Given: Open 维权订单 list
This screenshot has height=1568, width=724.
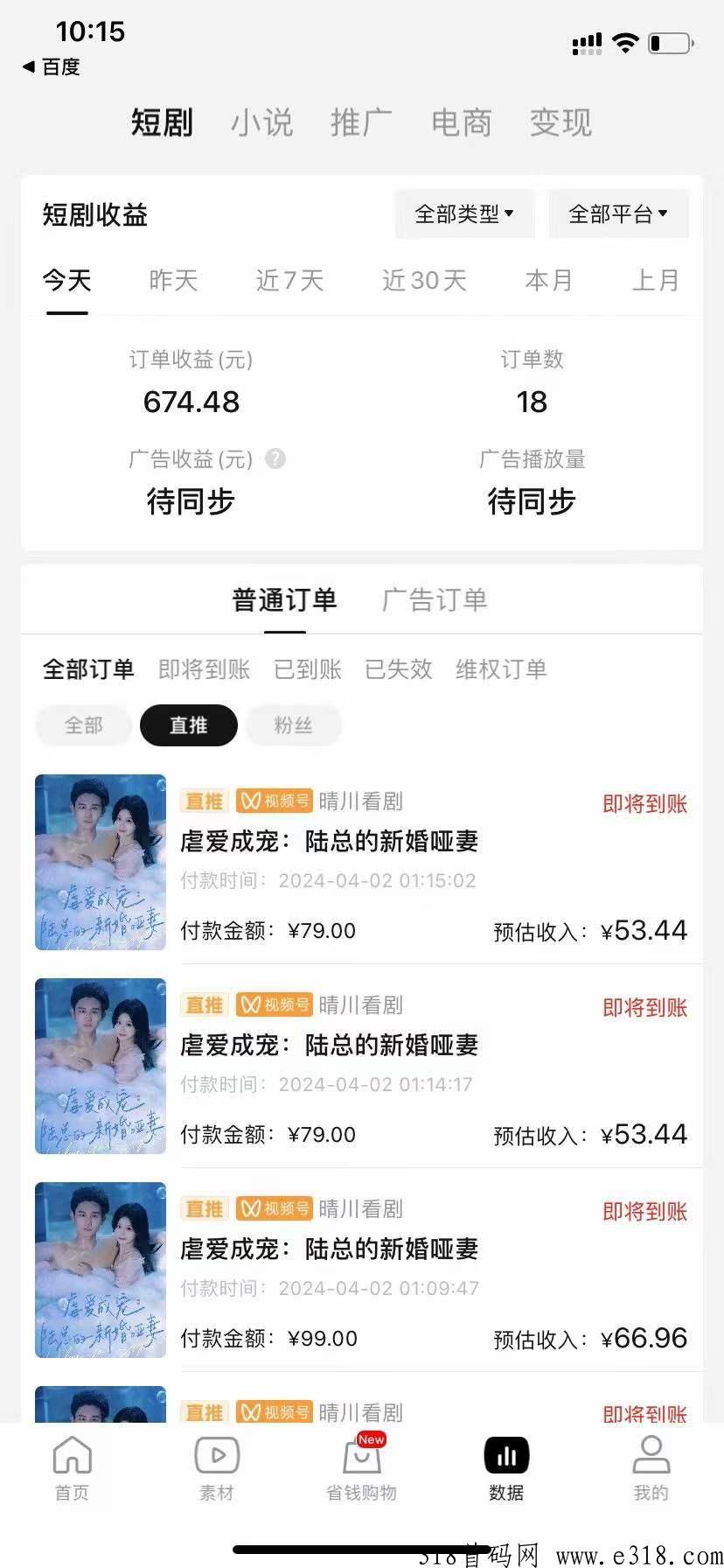Looking at the screenshot, I should 501,669.
